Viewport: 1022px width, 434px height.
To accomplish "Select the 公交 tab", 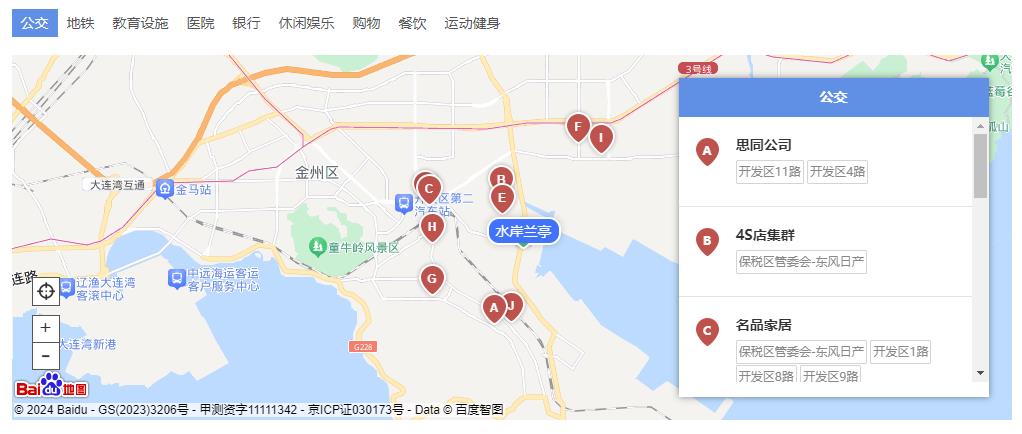I will pos(34,23).
